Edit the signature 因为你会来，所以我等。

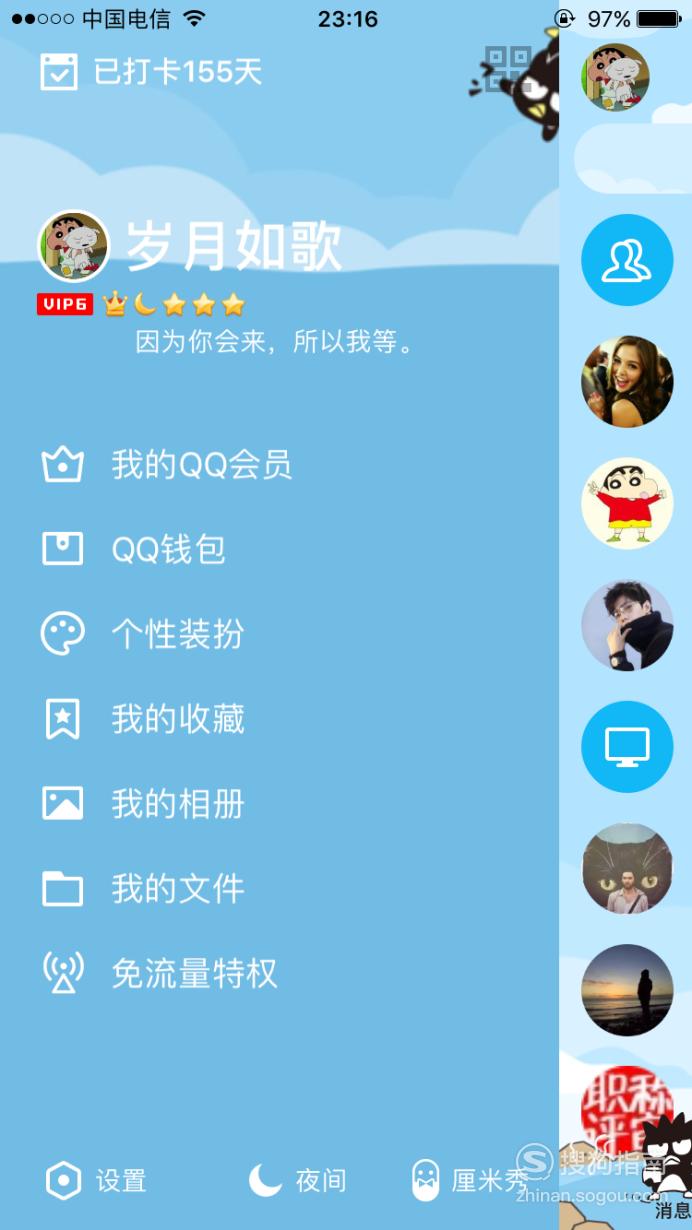275,342
